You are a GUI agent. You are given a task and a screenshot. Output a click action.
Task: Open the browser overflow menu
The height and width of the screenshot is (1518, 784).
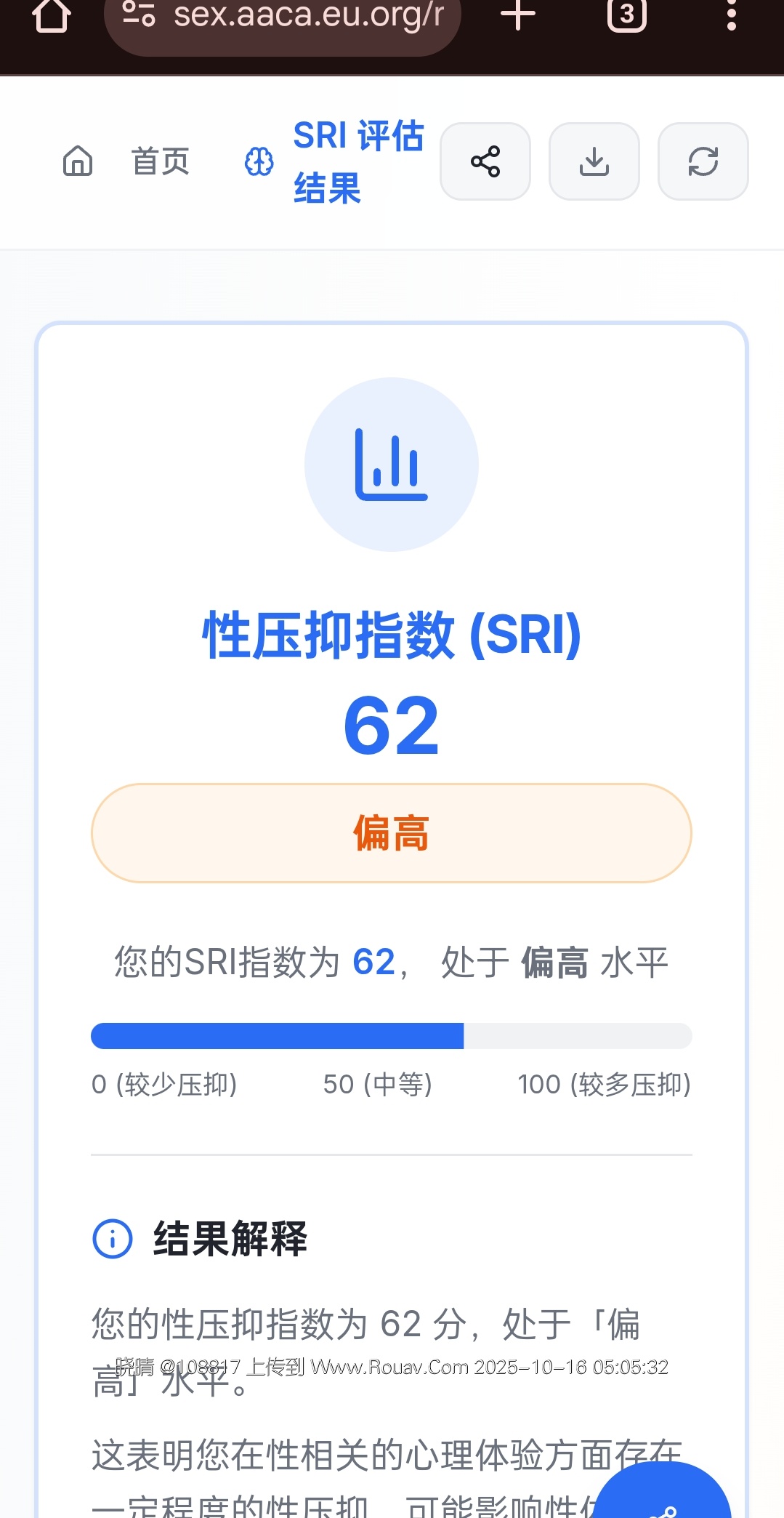click(731, 15)
